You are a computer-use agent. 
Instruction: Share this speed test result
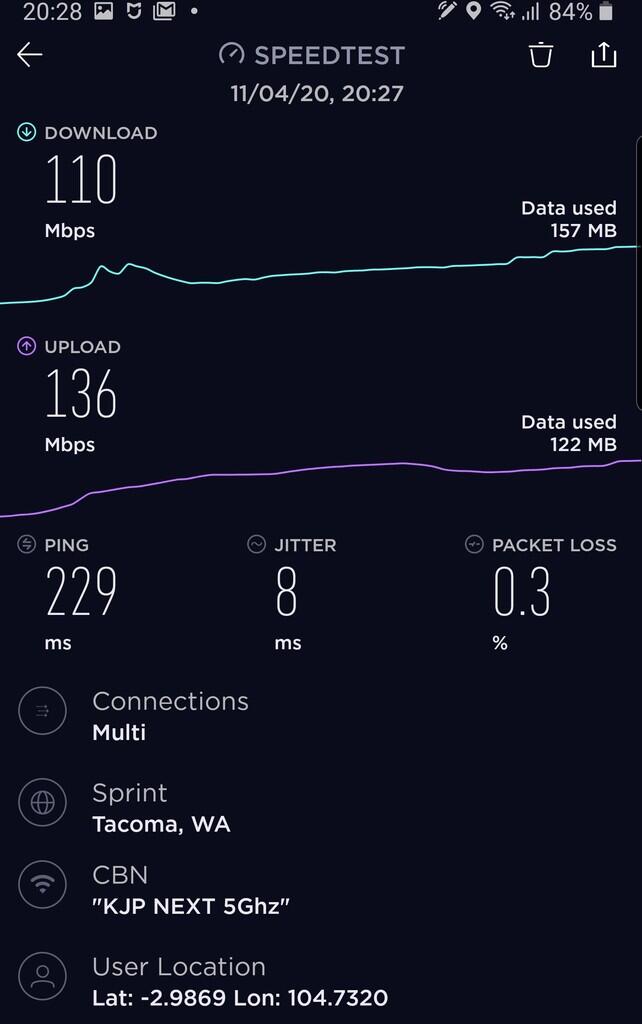tap(604, 55)
